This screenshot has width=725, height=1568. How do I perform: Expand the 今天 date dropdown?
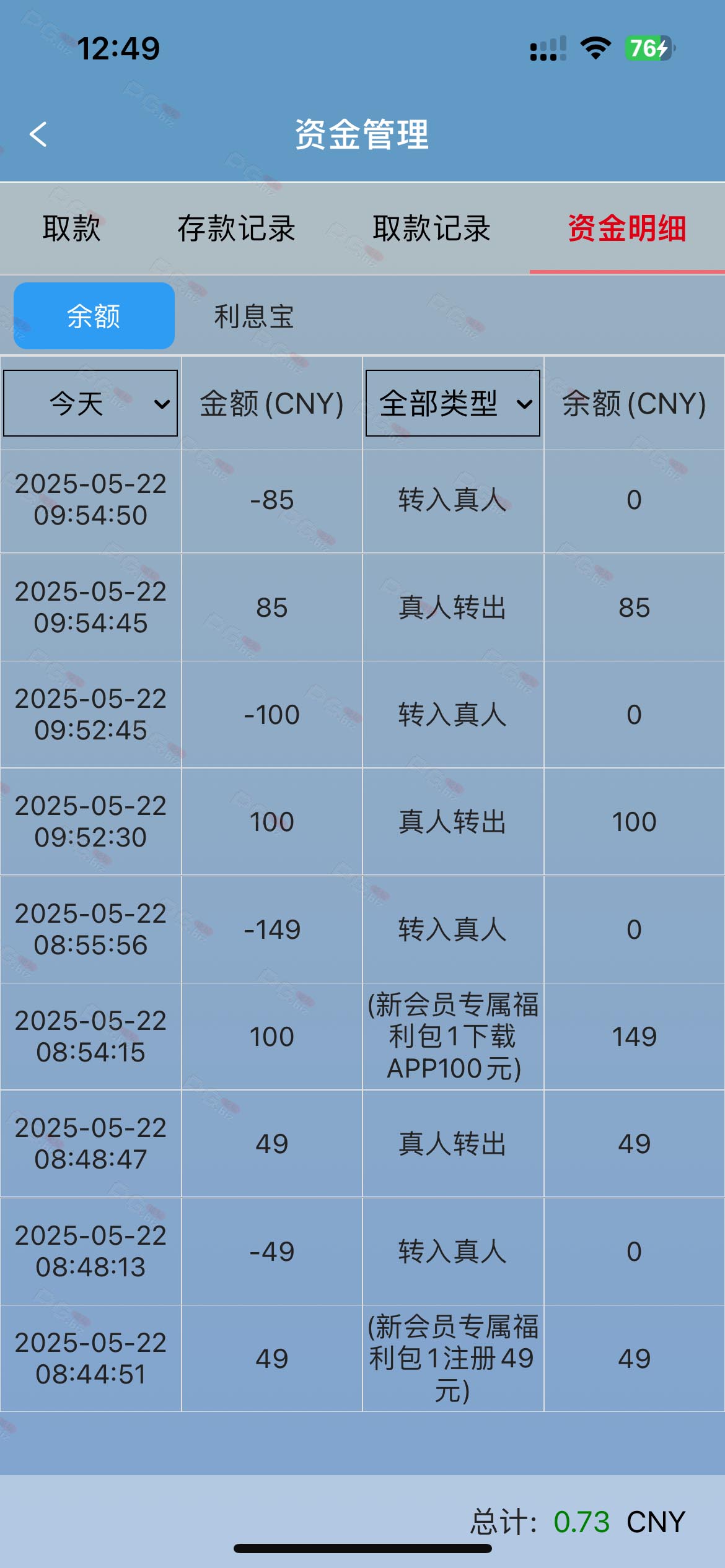click(90, 403)
